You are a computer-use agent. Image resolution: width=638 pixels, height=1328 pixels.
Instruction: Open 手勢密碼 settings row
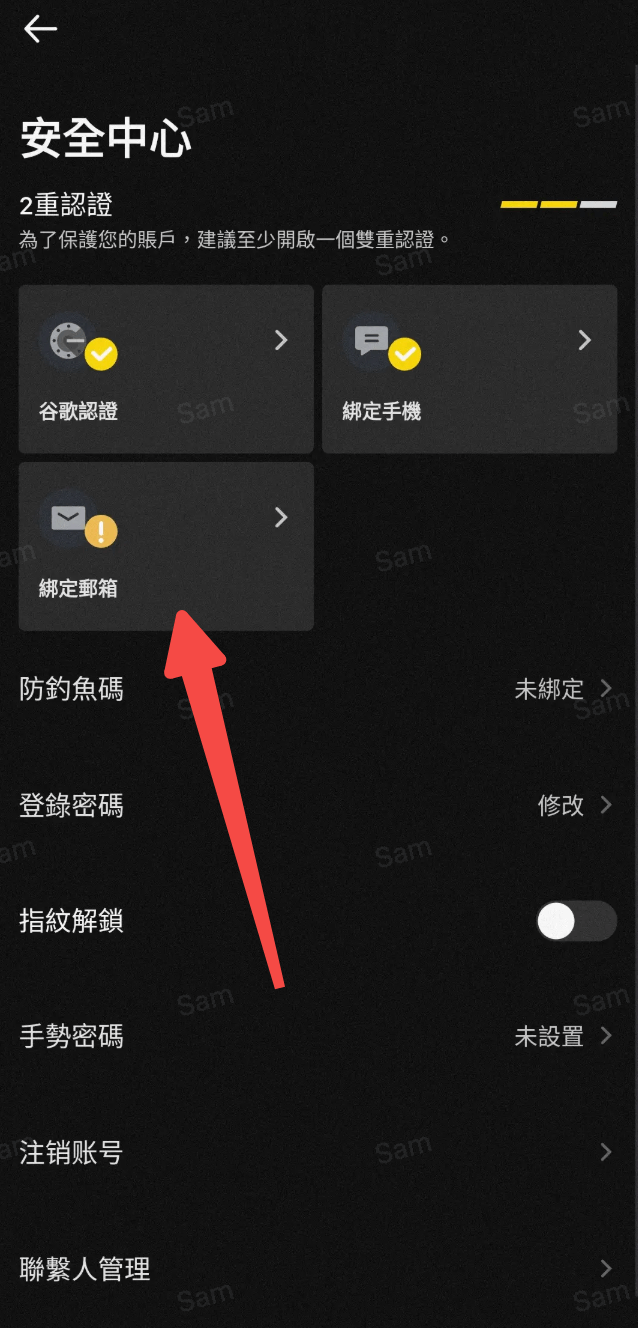pos(318,1036)
